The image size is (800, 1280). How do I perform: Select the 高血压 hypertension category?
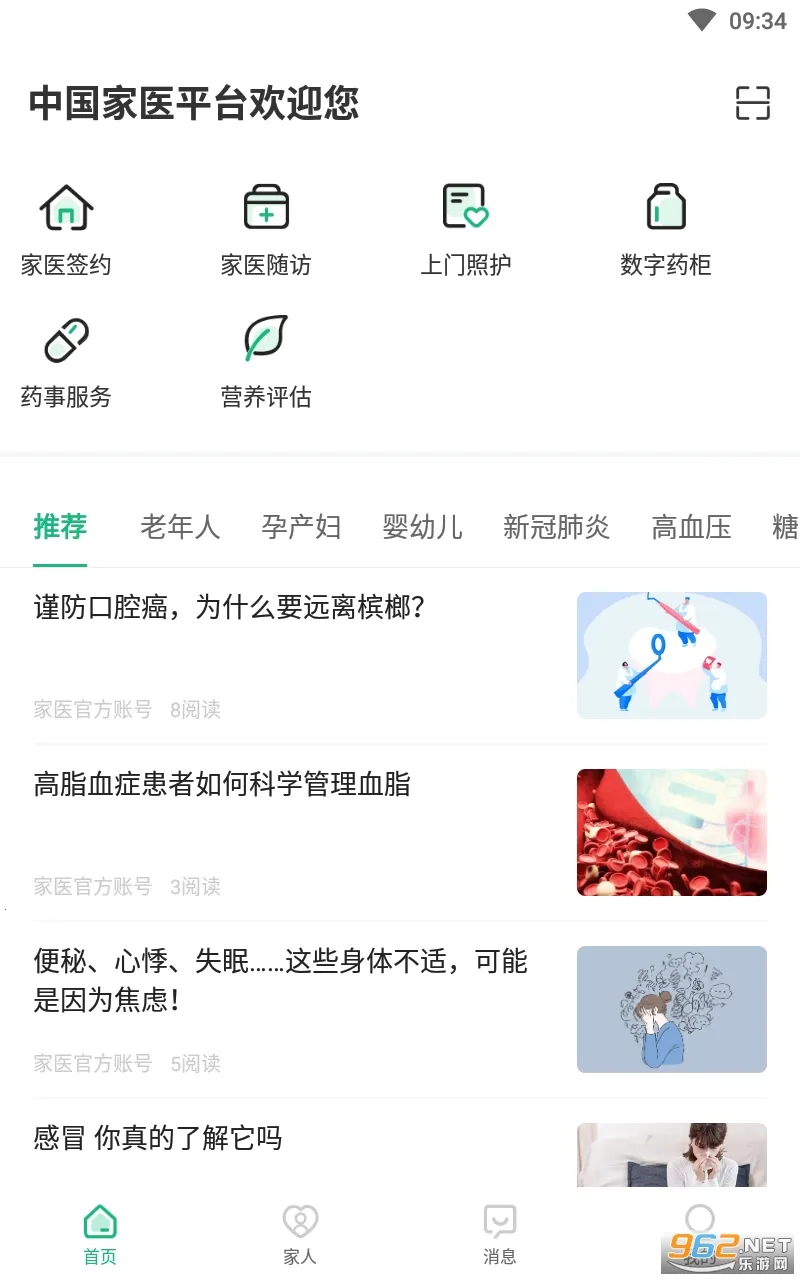pyautogui.click(x=690, y=527)
